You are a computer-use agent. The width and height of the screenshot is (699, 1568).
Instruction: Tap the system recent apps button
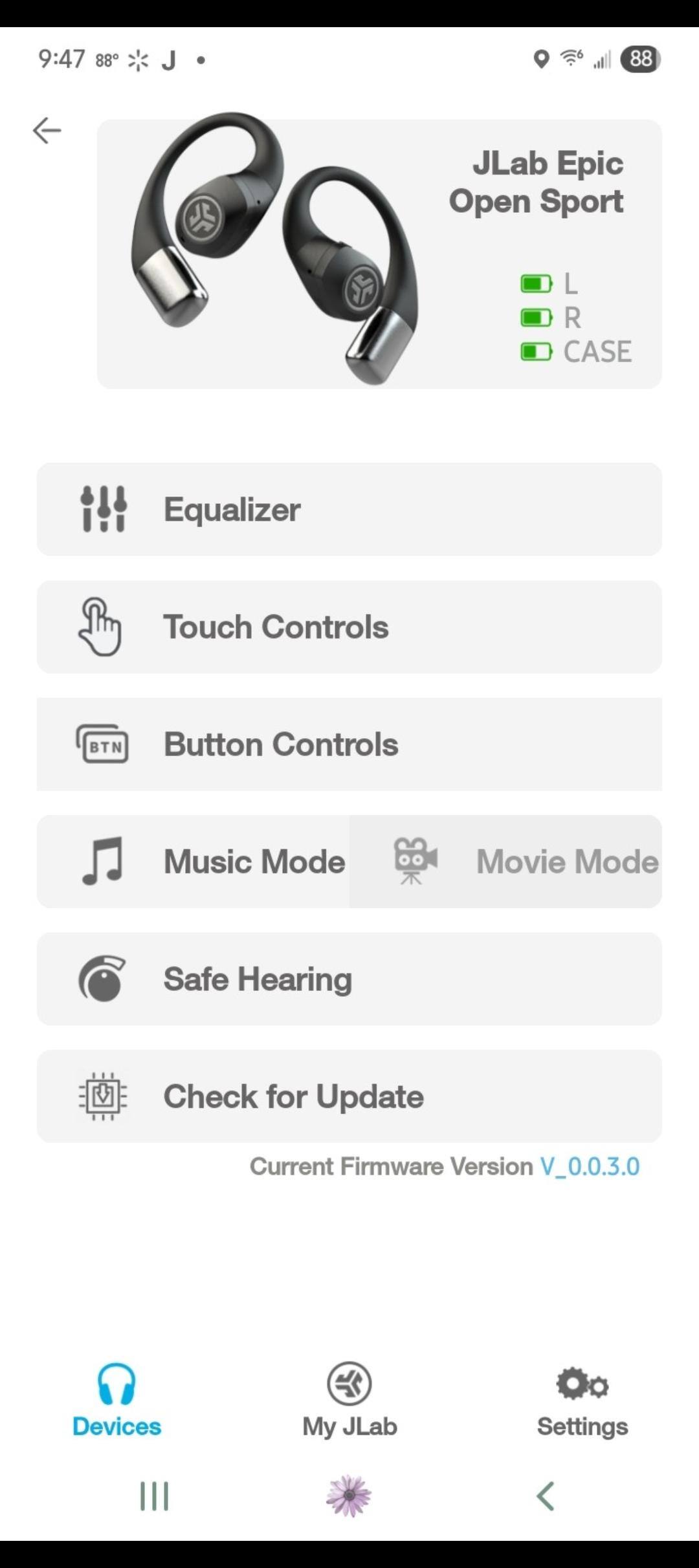pos(154,1496)
